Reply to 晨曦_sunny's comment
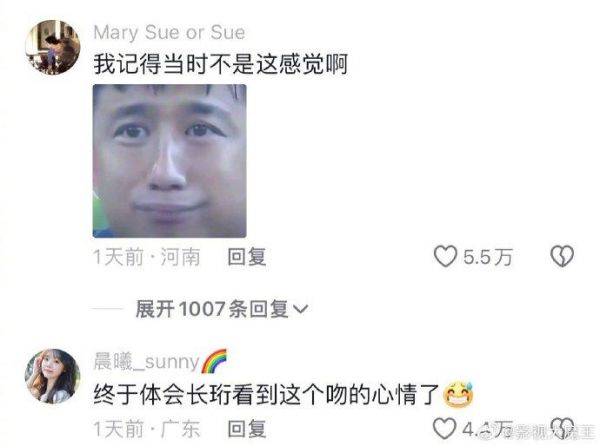 [x=247, y=429]
